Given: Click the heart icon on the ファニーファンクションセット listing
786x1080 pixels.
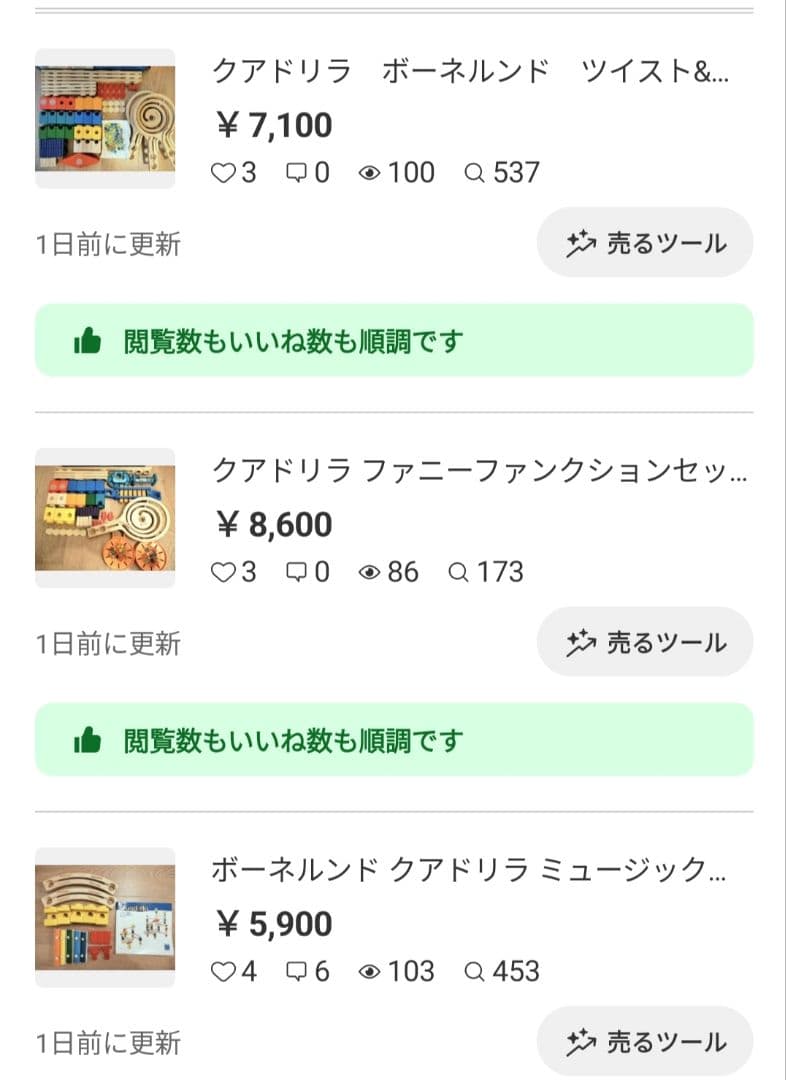Looking at the screenshot, I should coord(225,572).
